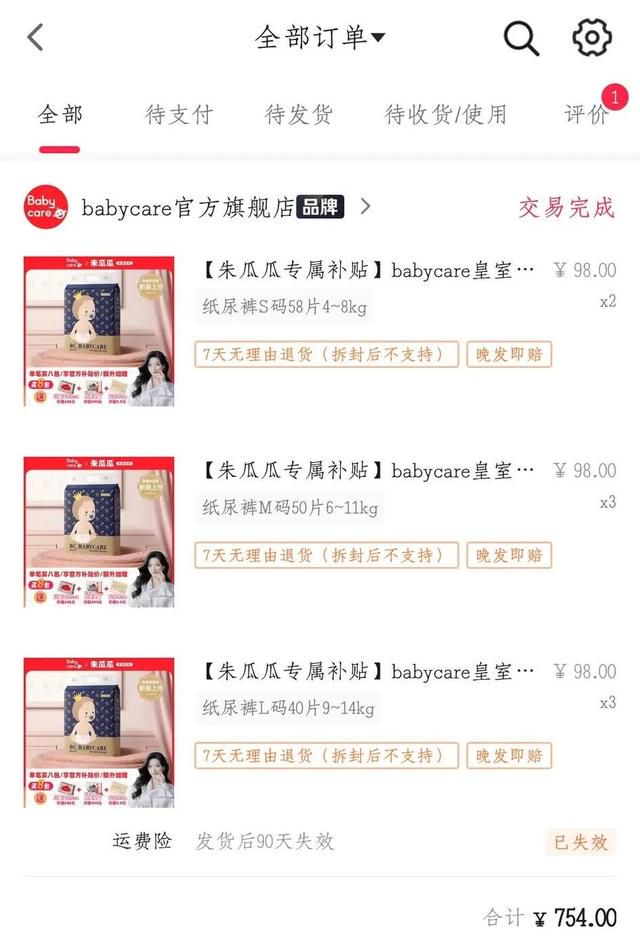This screenshot has height=937, width=640.
Task: Select the 全部 tab
Action: [x=60, y=115]
